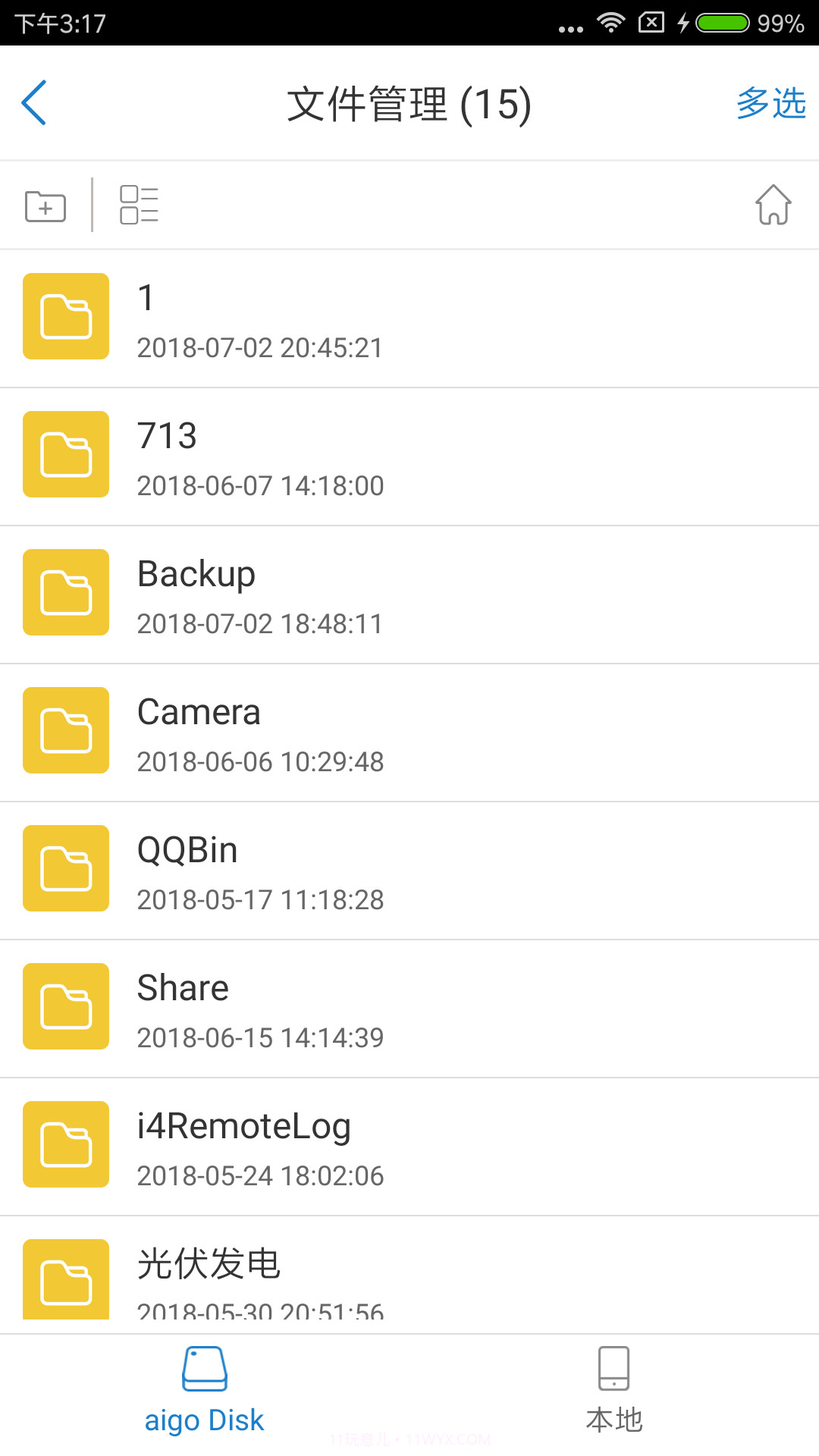Click the 文件管理 title text
The width and height of the screenshot is (819, 1456).
point(409,104)
